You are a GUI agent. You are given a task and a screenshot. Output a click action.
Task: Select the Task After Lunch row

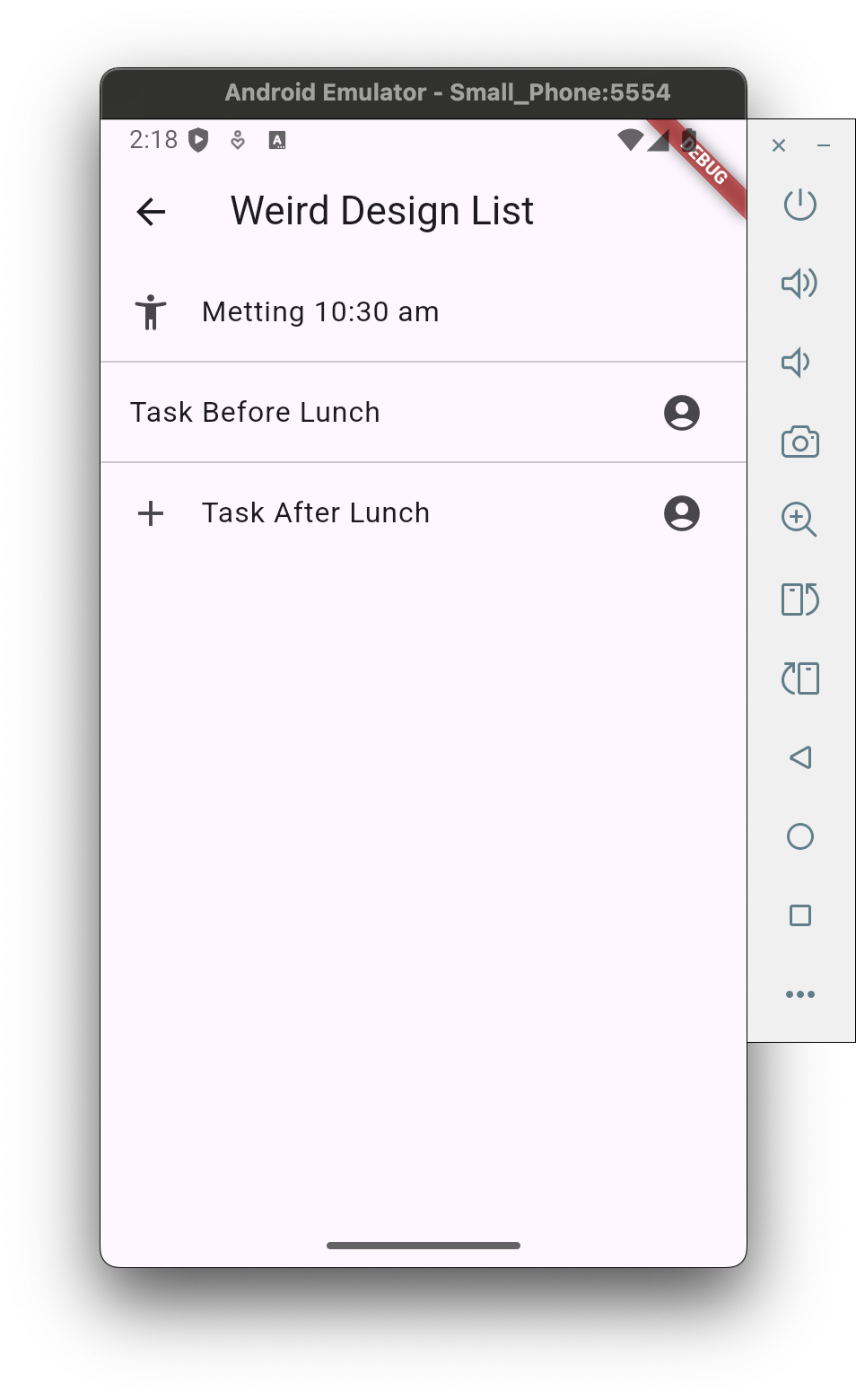316,513
